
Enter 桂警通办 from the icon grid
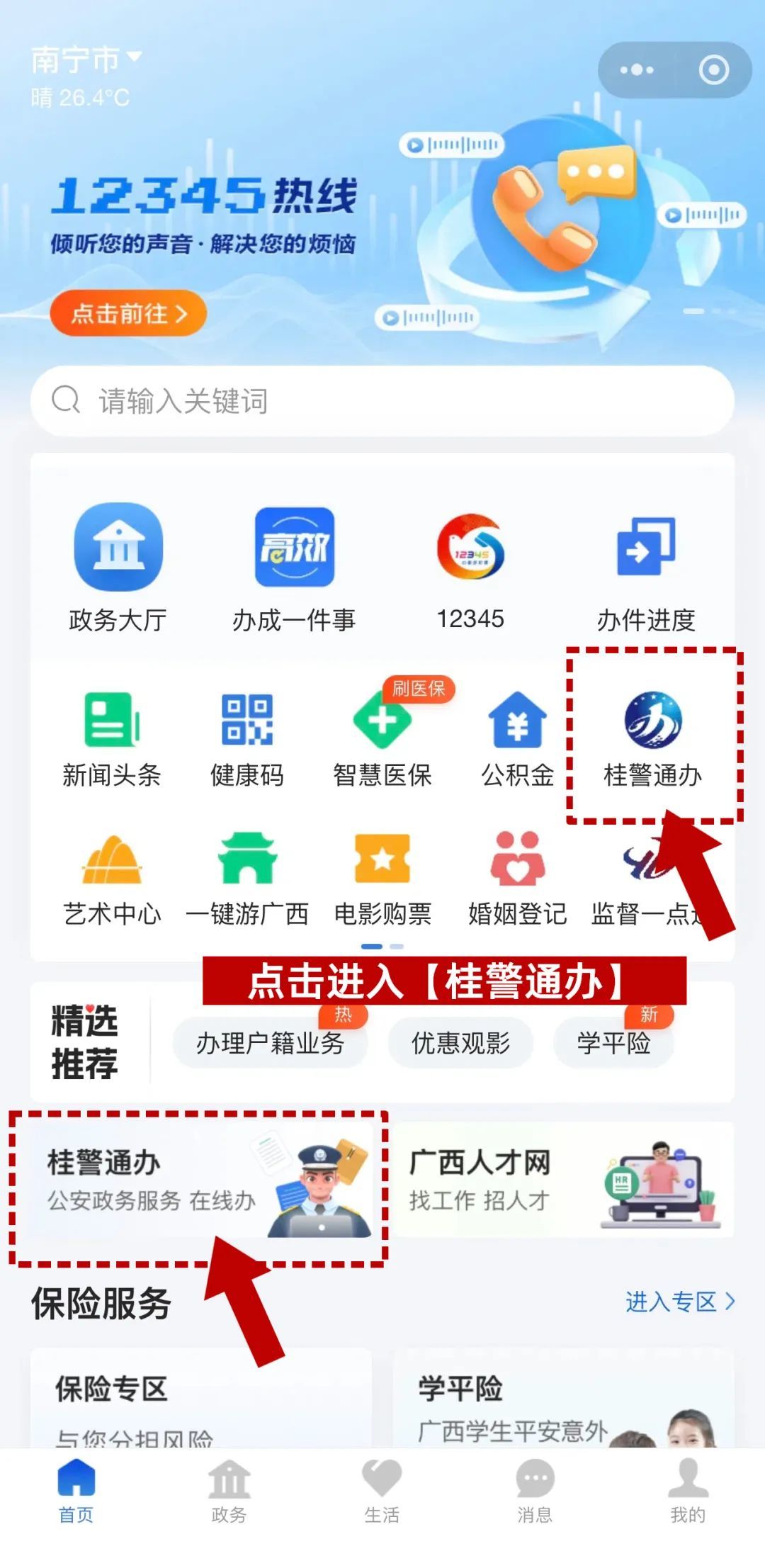point(652,738)
